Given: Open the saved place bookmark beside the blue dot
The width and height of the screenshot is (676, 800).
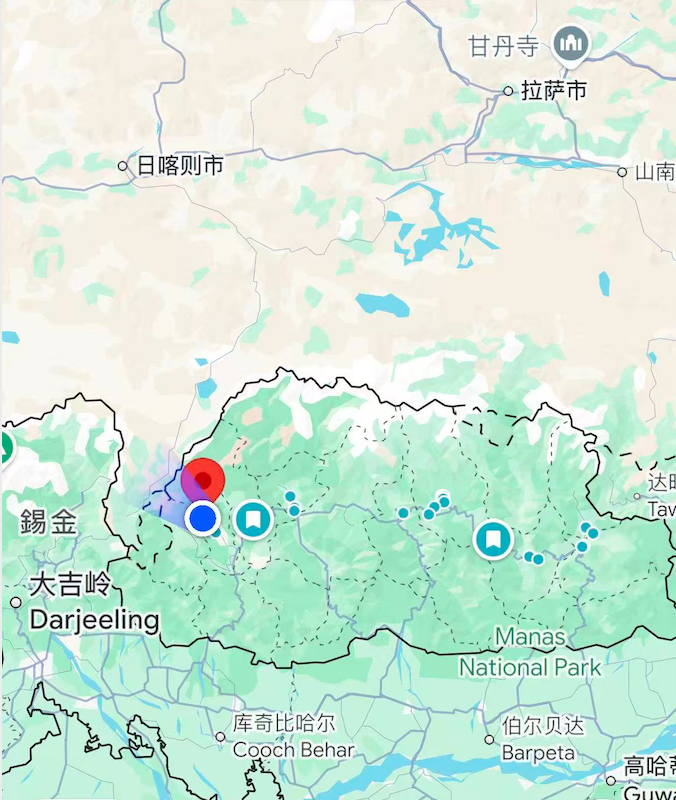Looking at the screenshot, I should (253, 519).
